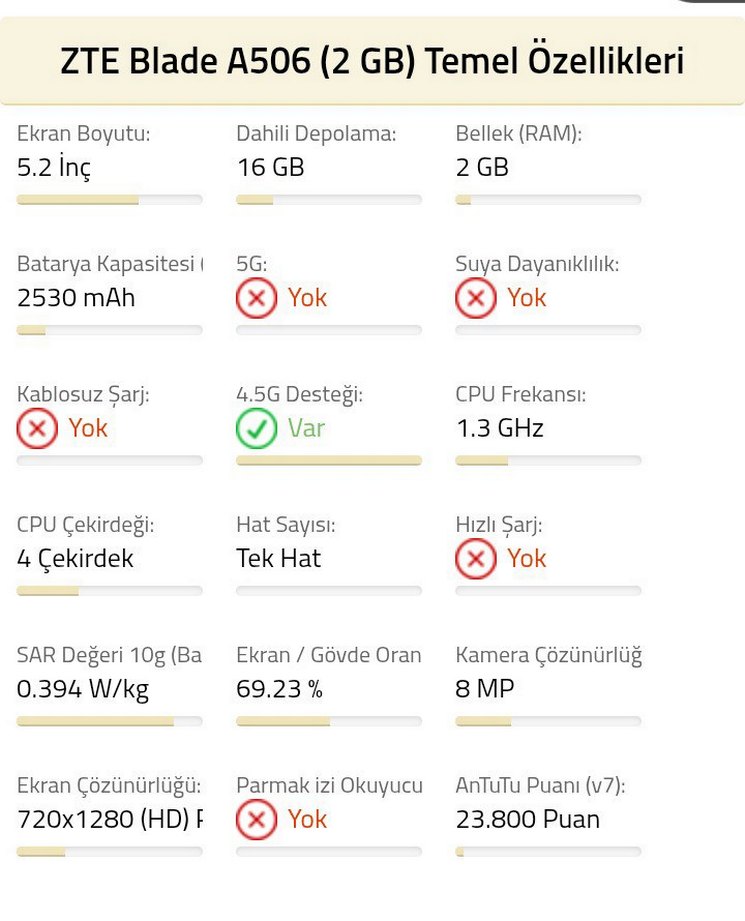Click the AnTuTu Puanı progress bar

548,852
